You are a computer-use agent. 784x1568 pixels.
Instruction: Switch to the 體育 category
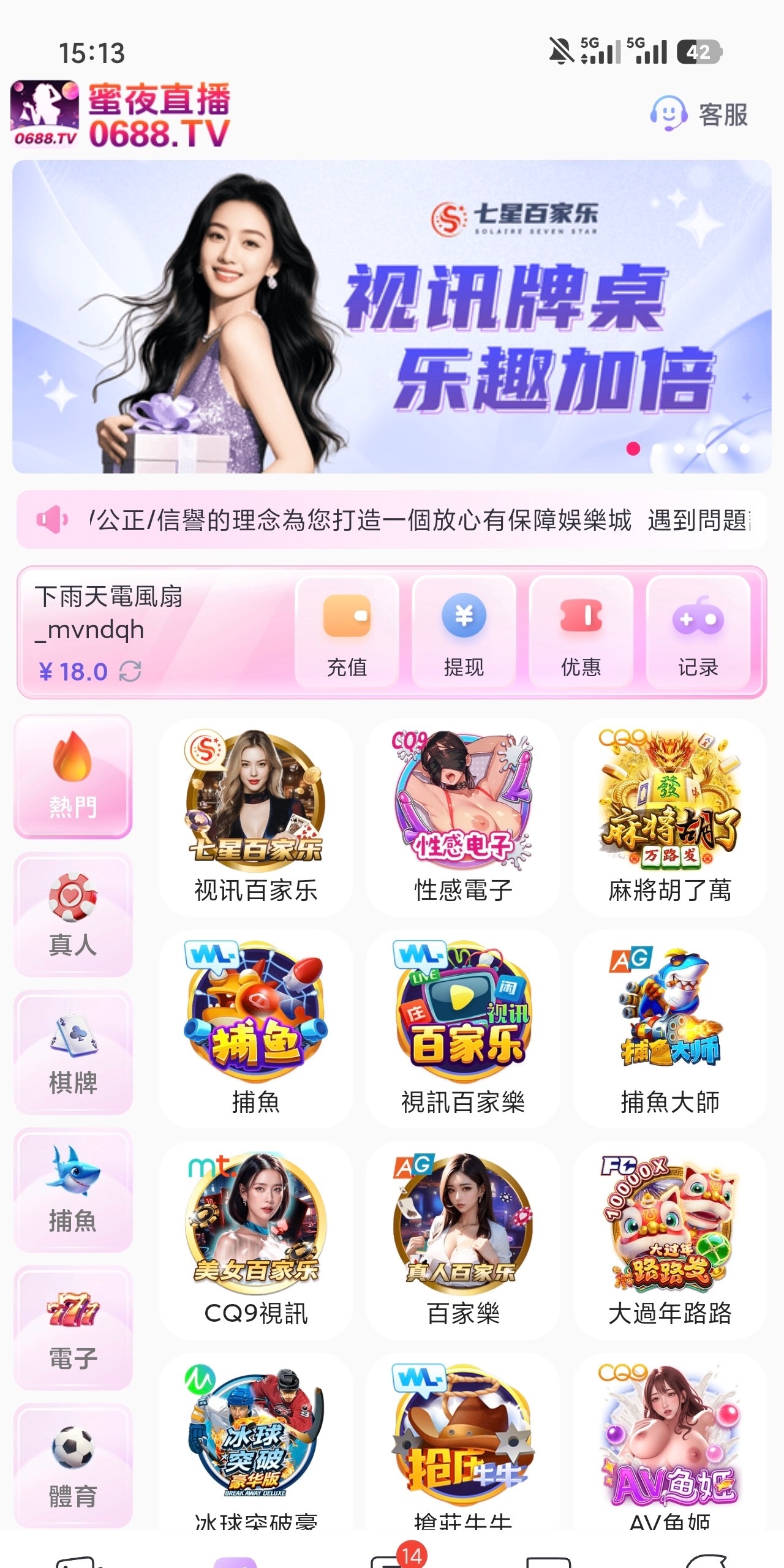click(73, 1465)
